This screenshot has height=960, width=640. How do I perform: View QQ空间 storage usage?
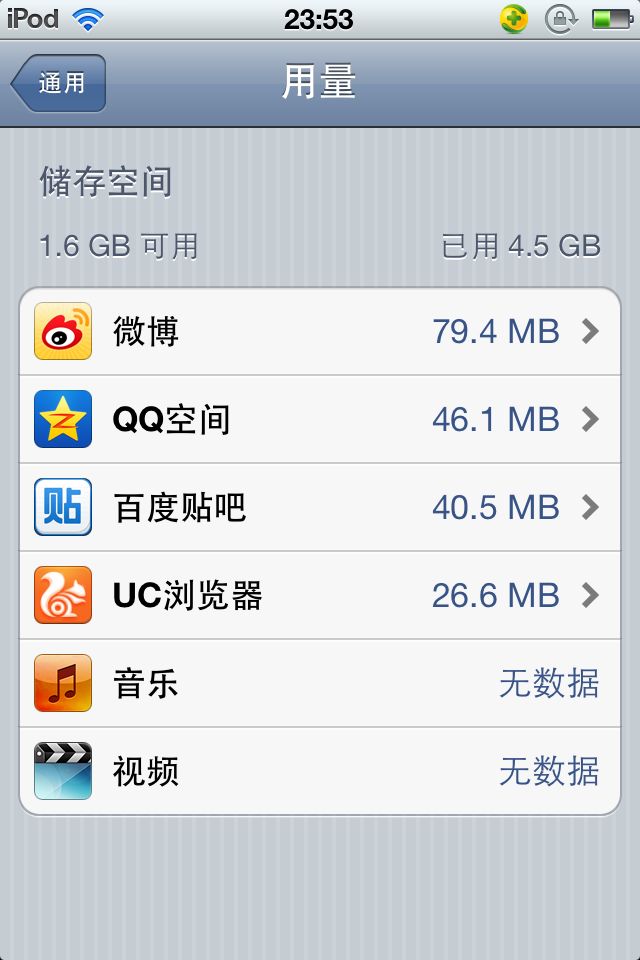click(320, 420)
